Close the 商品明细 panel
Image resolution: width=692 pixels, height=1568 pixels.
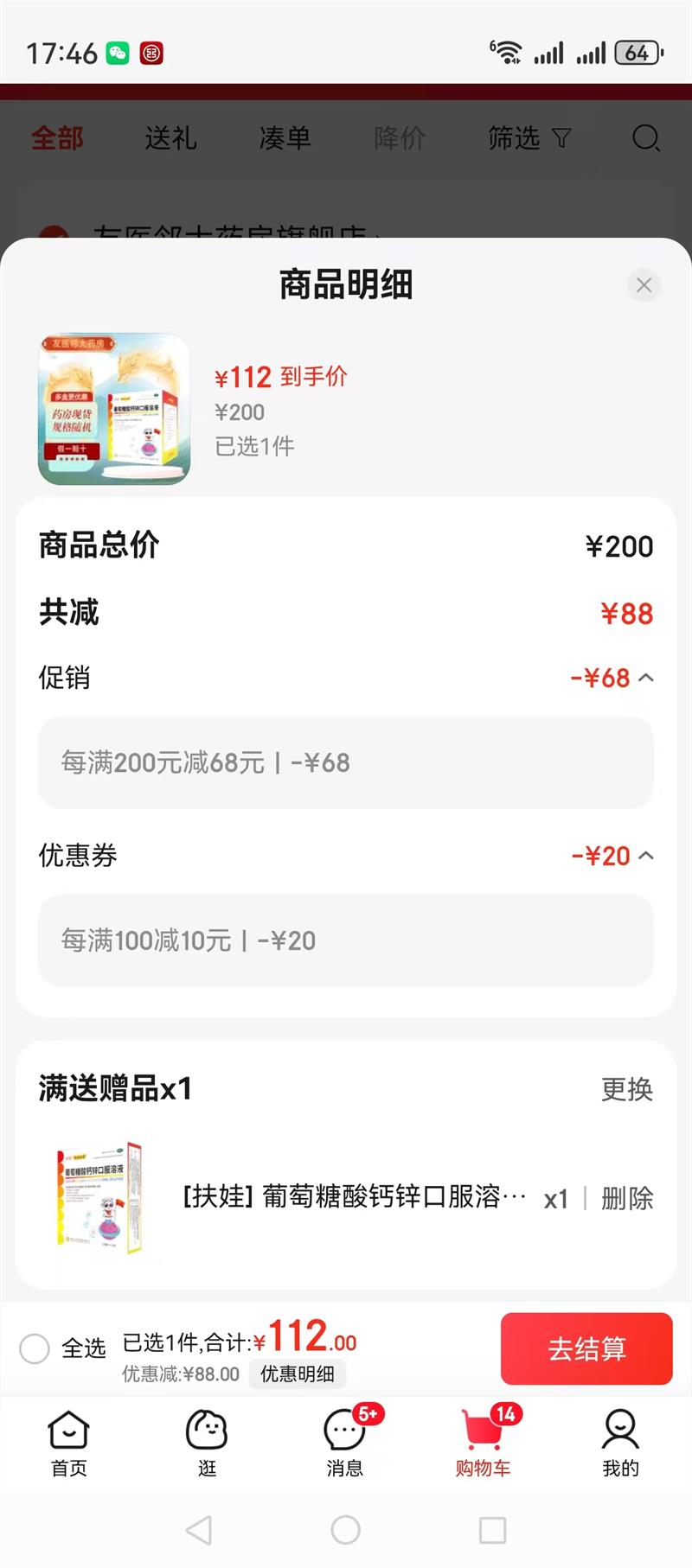click(x=644, y=285)
